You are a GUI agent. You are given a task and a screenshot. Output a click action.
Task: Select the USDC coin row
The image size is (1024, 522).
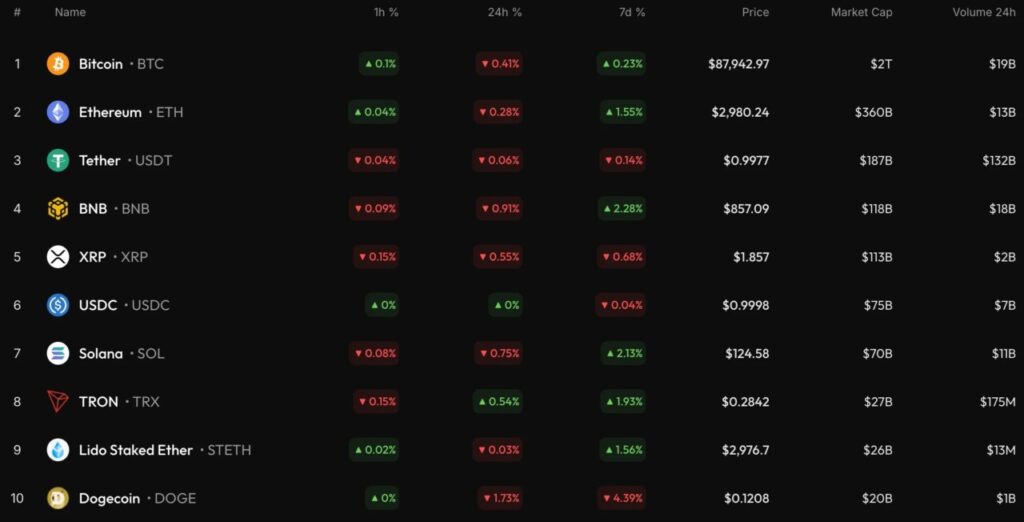click(98, 305)
